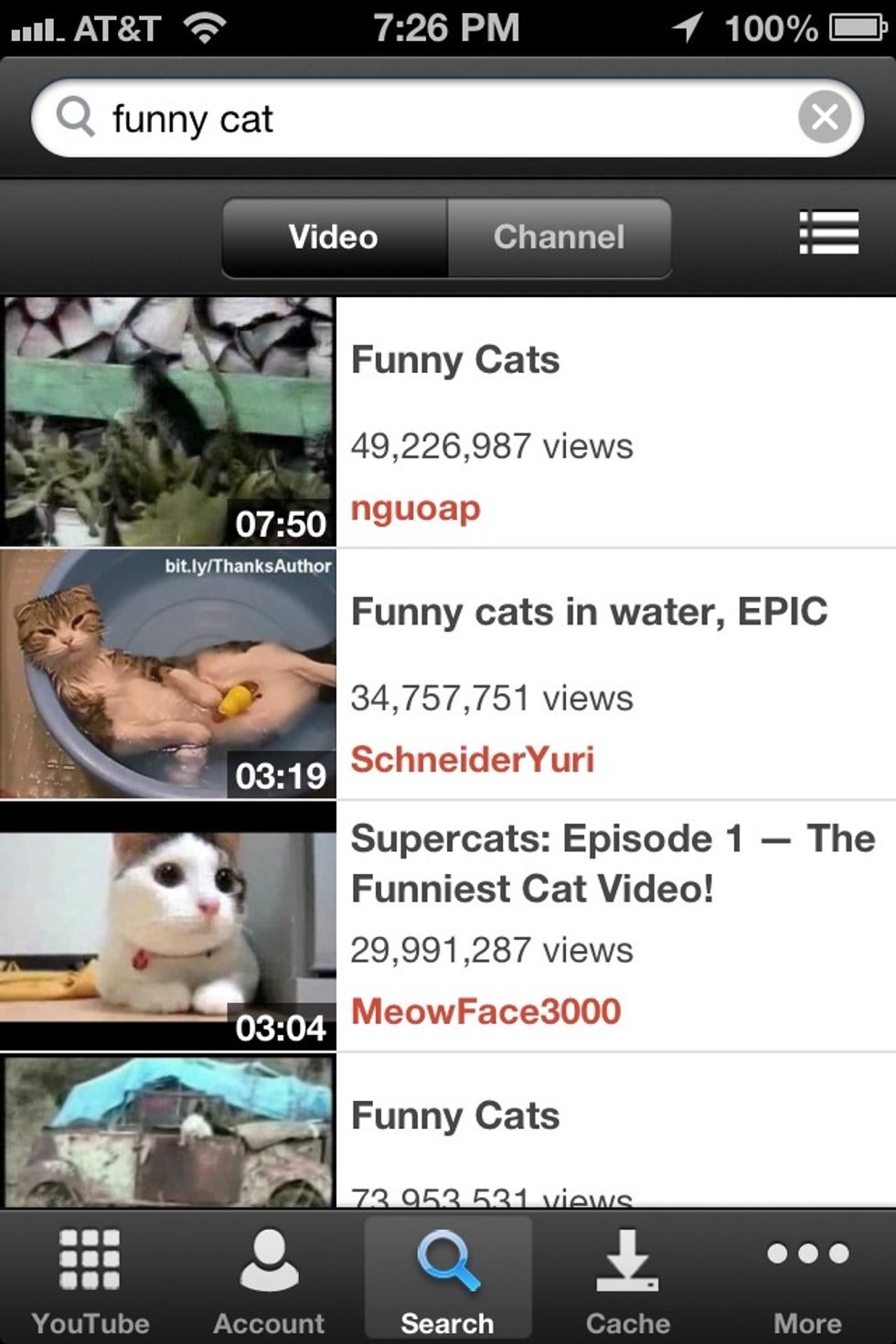Clear the search text
Screen dimensions: 896x1344
pos(825,117)
